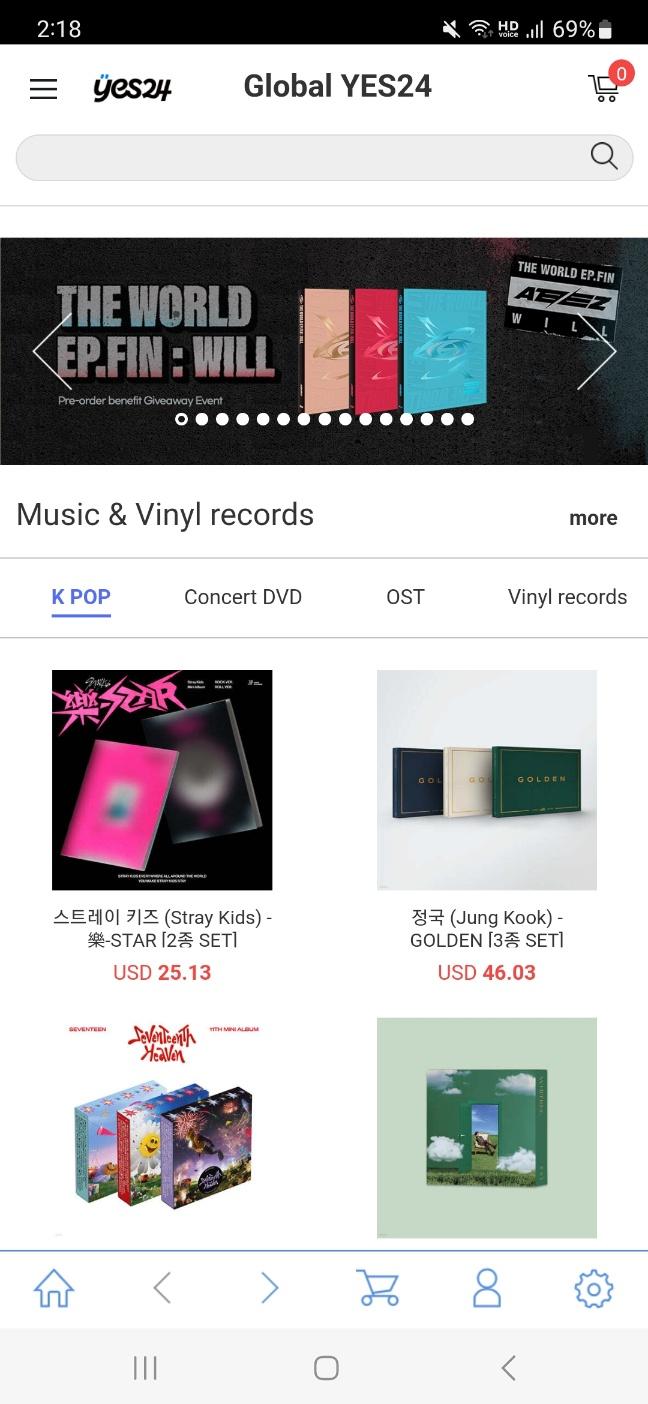Open THE WORLD EP.FIN : WILL banner
Screen dimensions: 648x1404
pyautogui.click(x=324, y=340)
